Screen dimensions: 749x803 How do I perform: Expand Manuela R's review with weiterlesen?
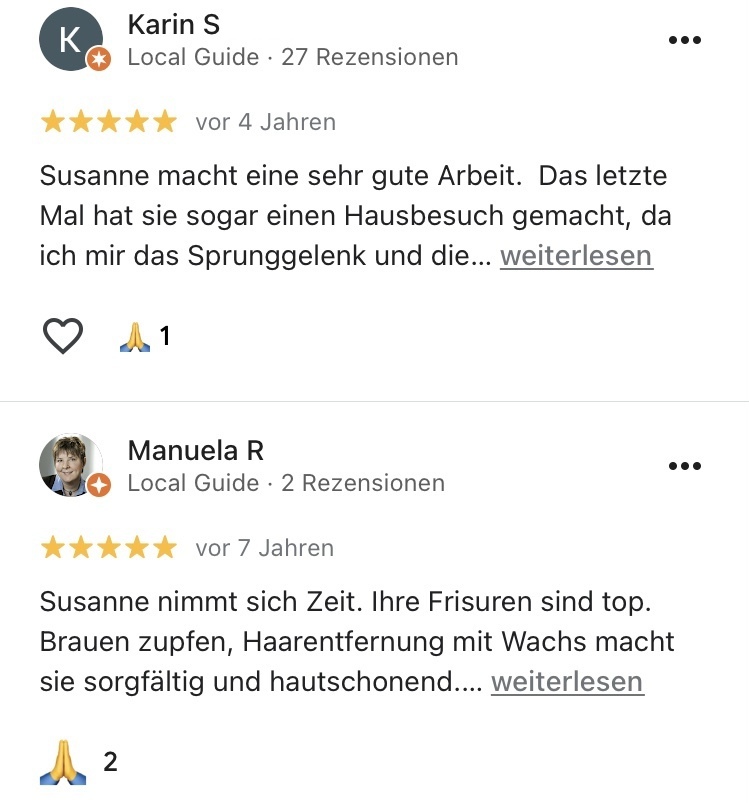(x=567, y=682)
